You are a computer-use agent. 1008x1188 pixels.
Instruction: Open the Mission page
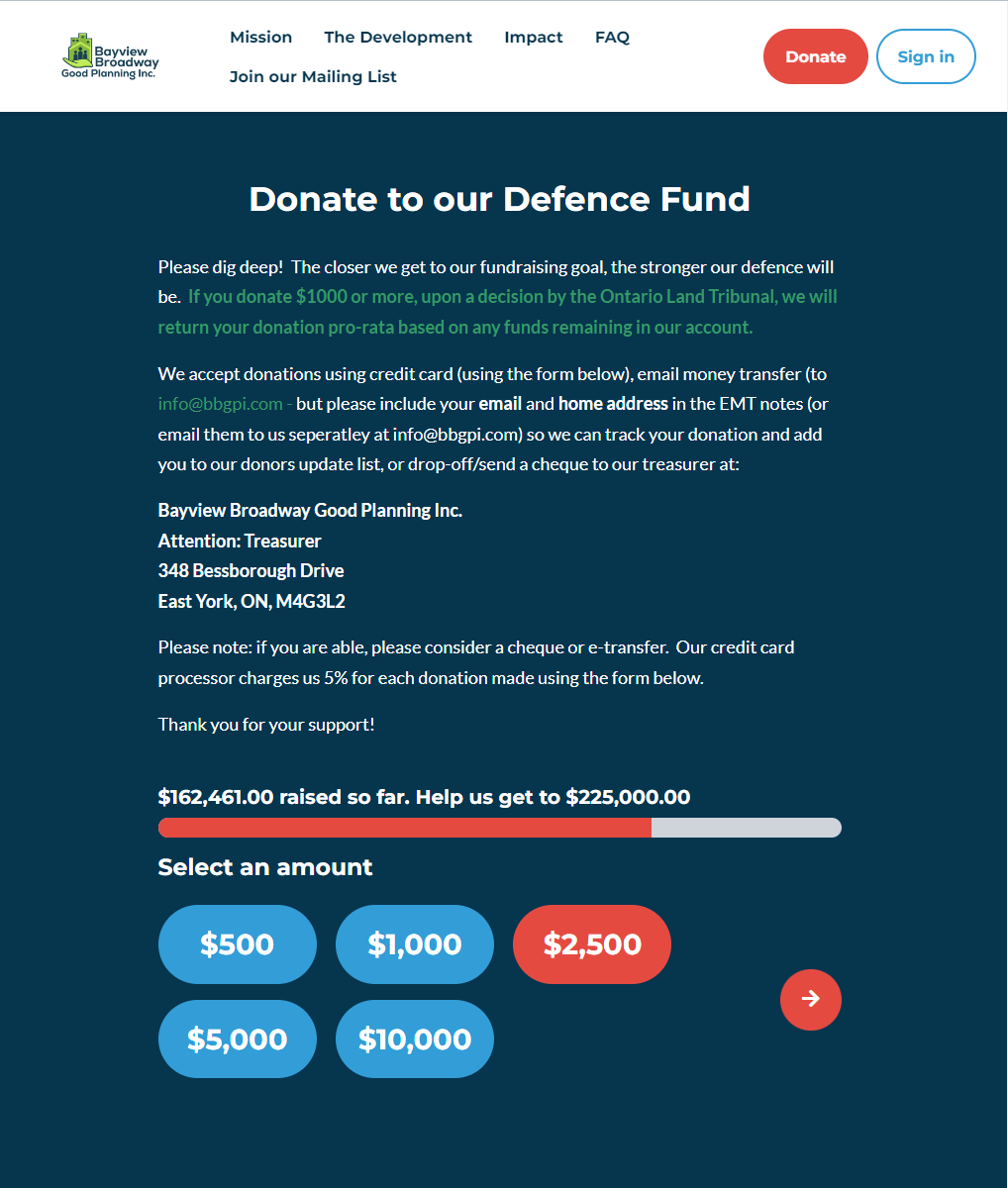(260, 38)
